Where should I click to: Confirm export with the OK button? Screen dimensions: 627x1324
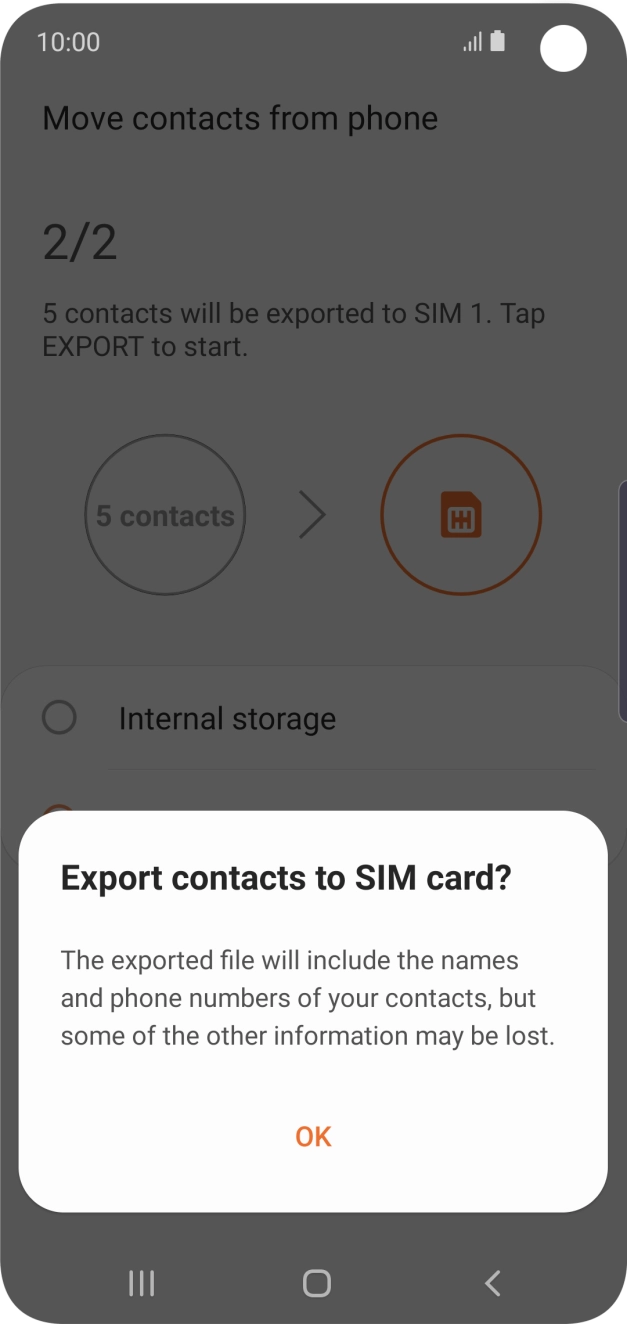pyautogui.click(x=313, y=1136)
